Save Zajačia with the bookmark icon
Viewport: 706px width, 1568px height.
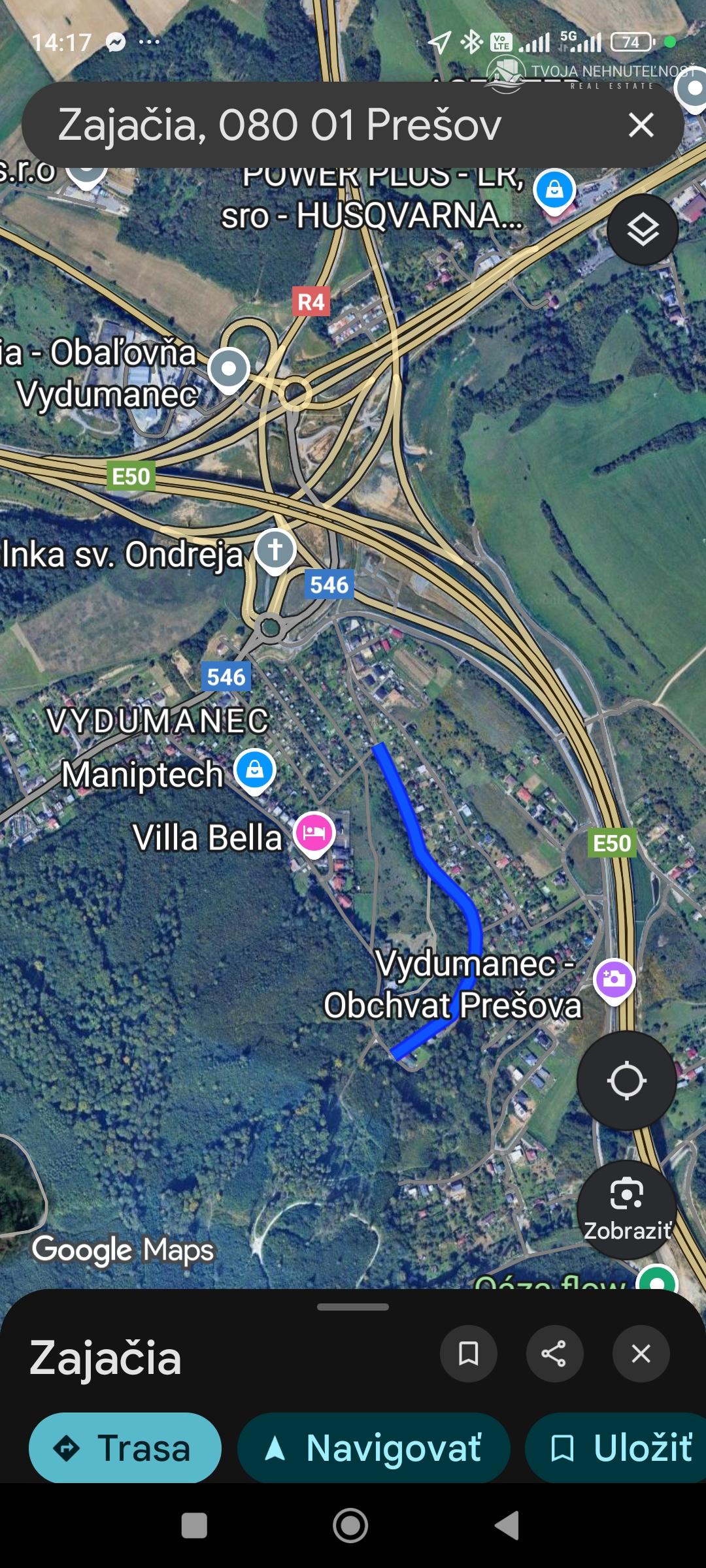(x=468, y=1353)
